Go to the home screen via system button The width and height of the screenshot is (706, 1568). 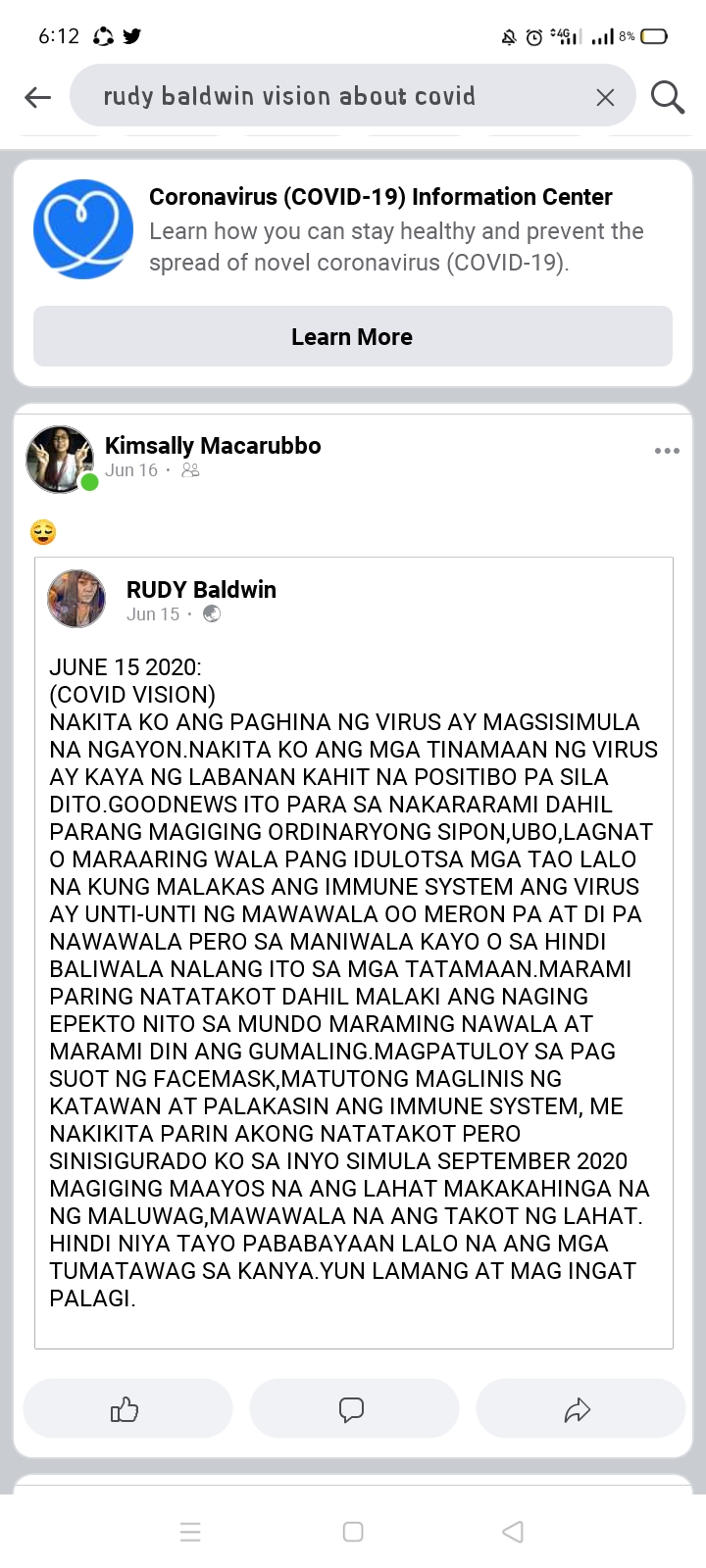353,1531
